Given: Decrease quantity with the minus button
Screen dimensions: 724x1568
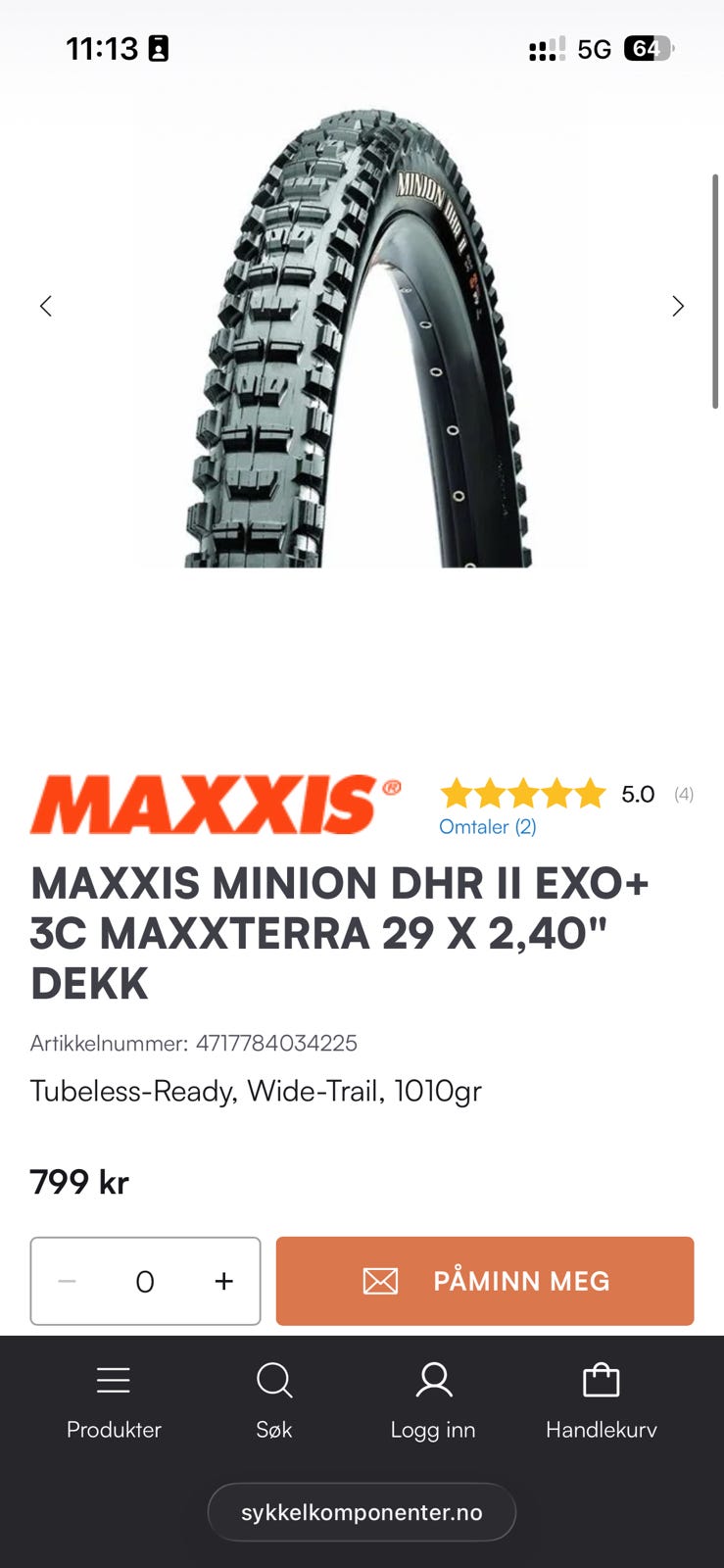Looking at the screenshot, I should tap(67, 1281).
